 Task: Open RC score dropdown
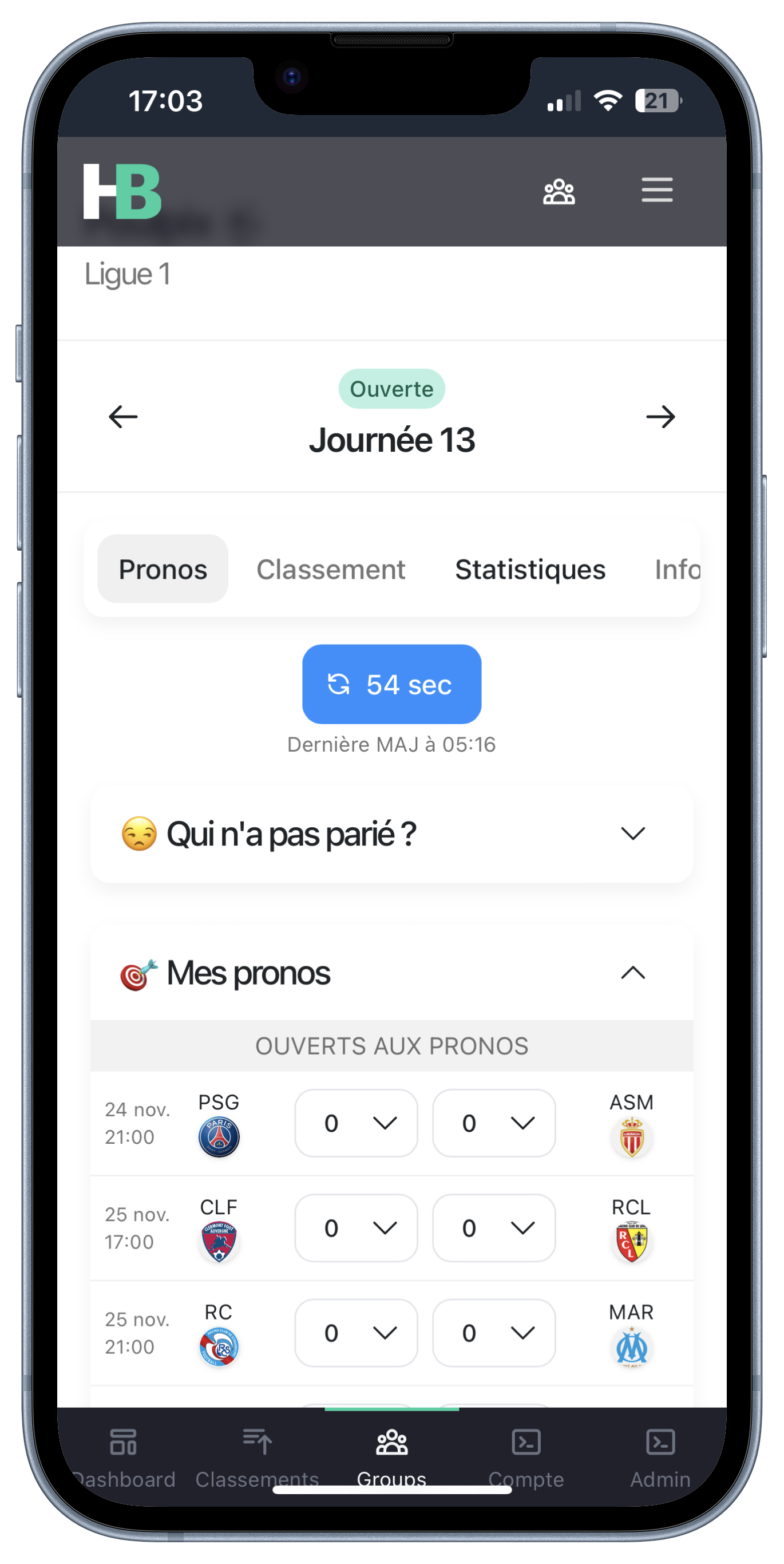point(356,1333)
